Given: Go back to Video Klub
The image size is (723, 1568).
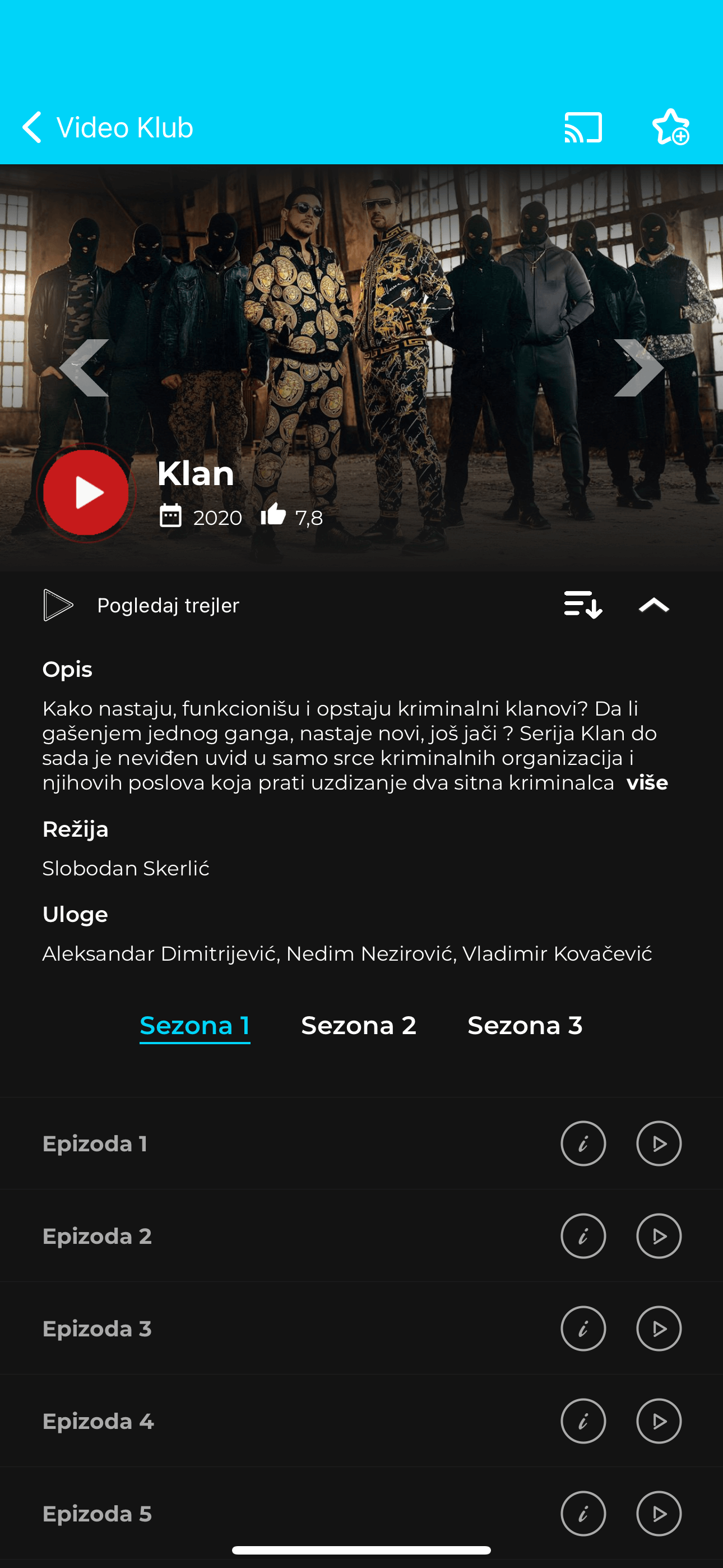Looking at the screenshot, I should point(107,128).
